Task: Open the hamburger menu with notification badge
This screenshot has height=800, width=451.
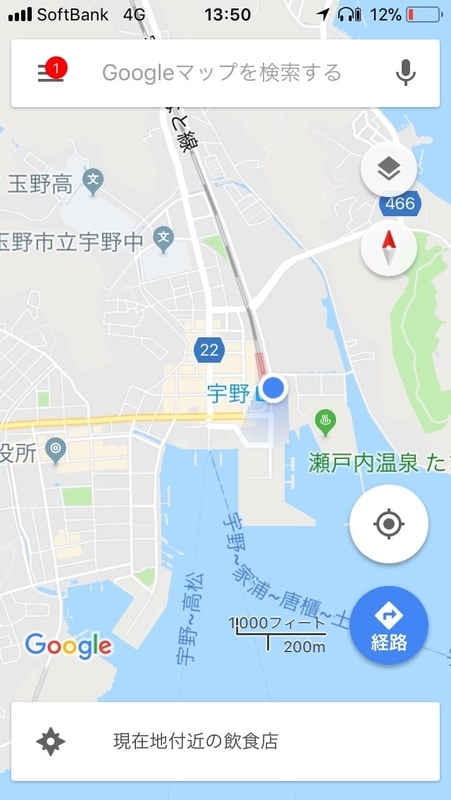Action: coord(51,72)
